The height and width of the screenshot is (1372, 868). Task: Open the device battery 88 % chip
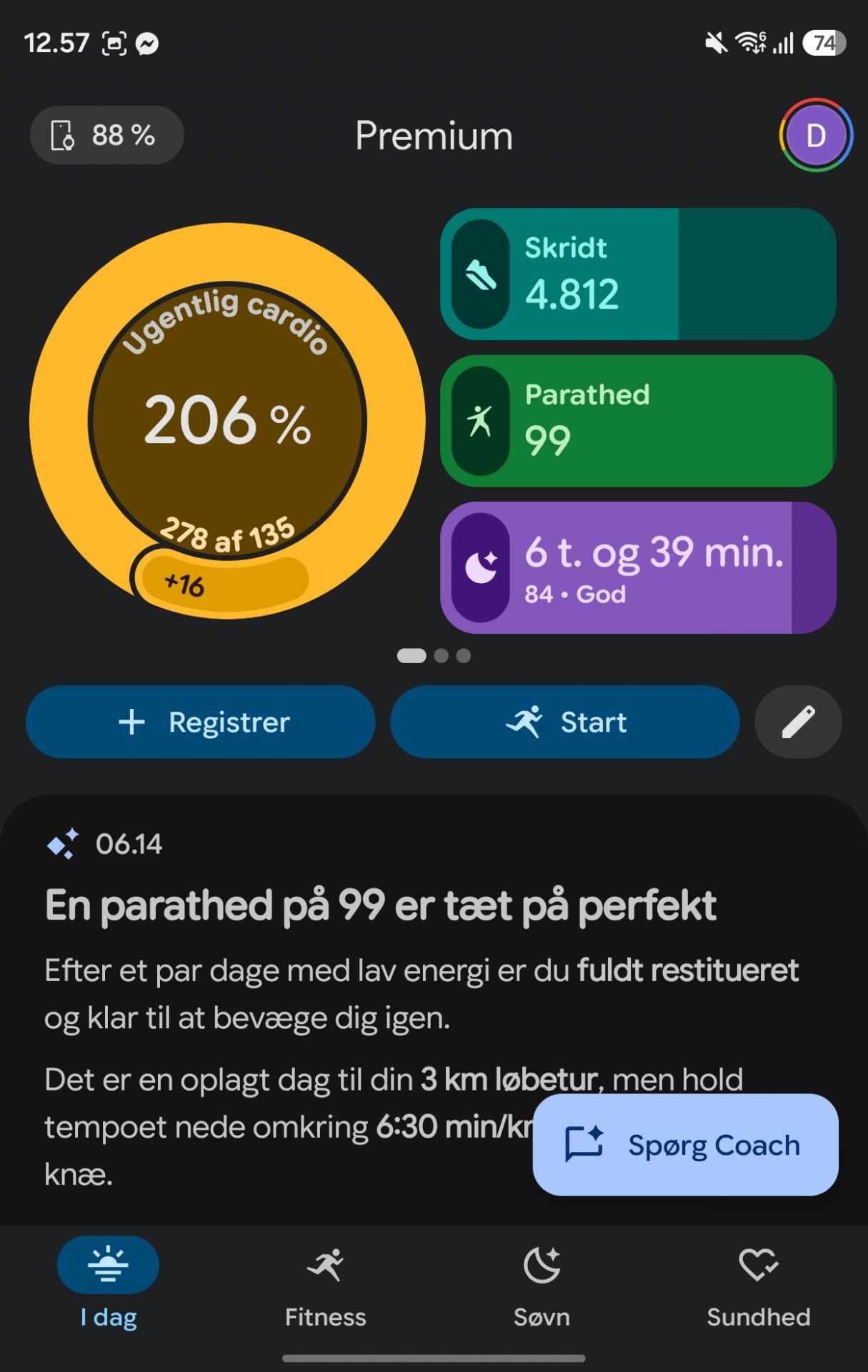point(106,135)
